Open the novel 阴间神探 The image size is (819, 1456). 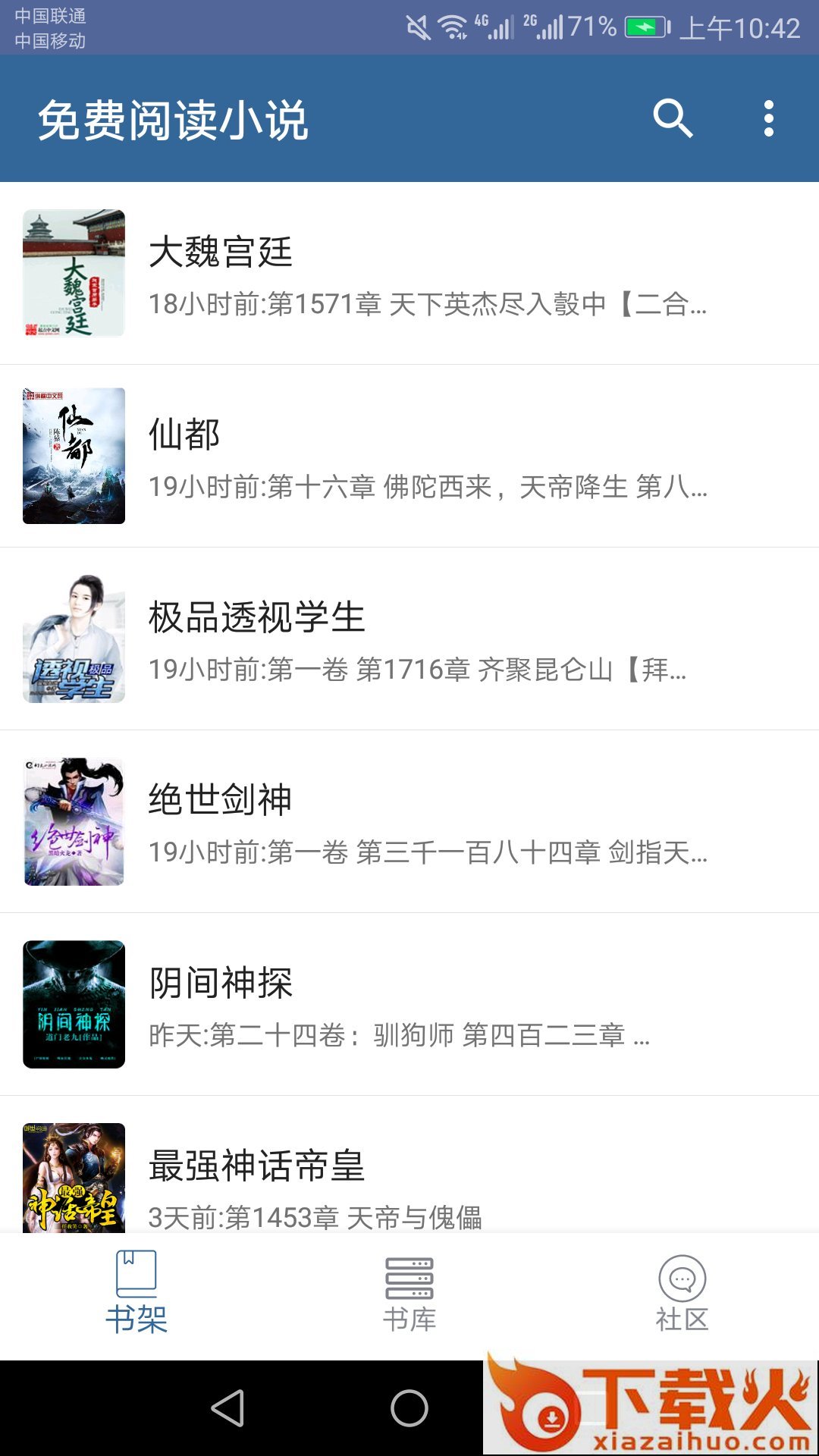coord(409,1004)
